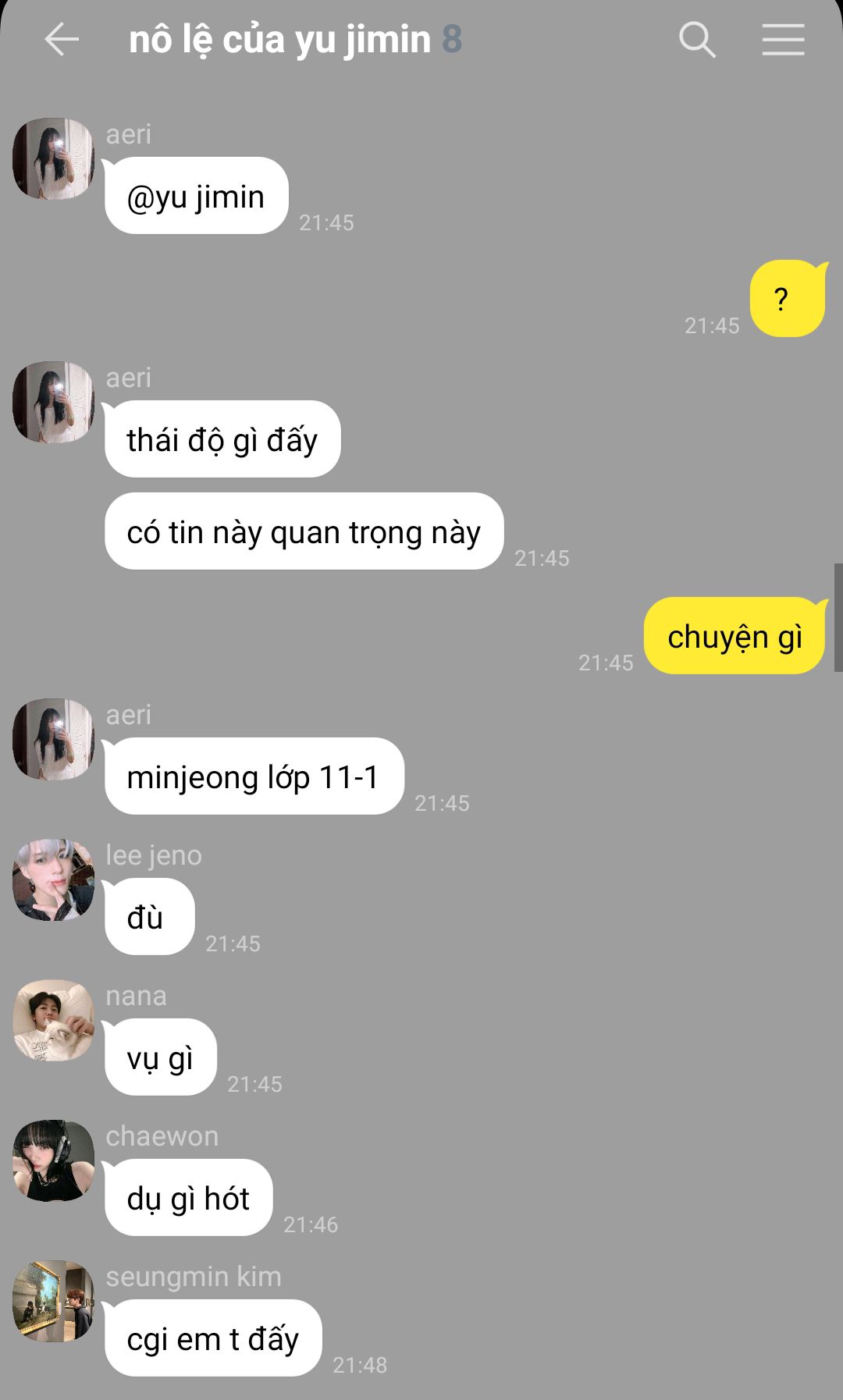Open the chat room hamburger menu
The height and width of the screenshot is (1400, 843).
pos(783,40)
